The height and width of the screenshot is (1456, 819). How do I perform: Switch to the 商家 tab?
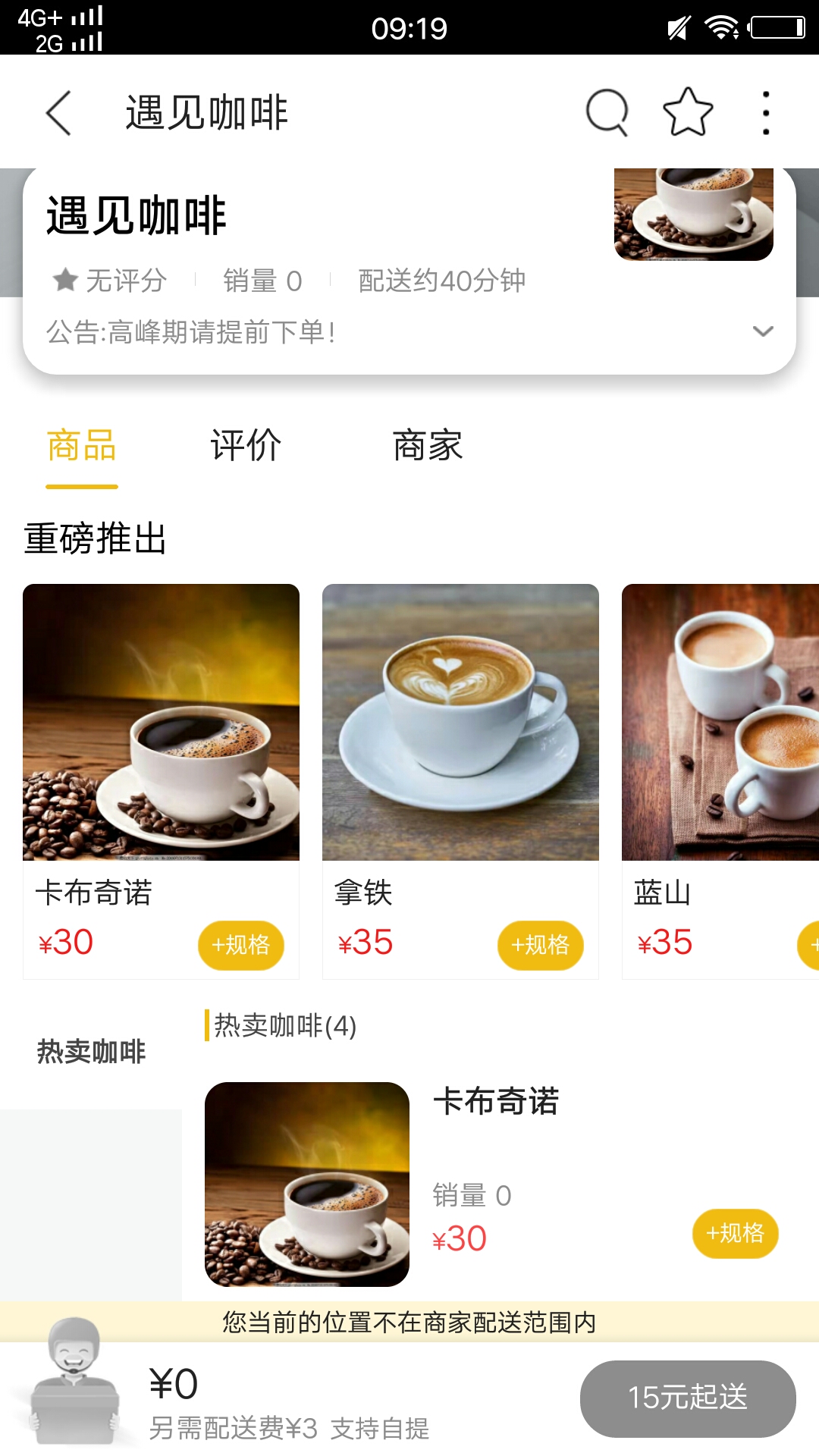pos(428,447)
